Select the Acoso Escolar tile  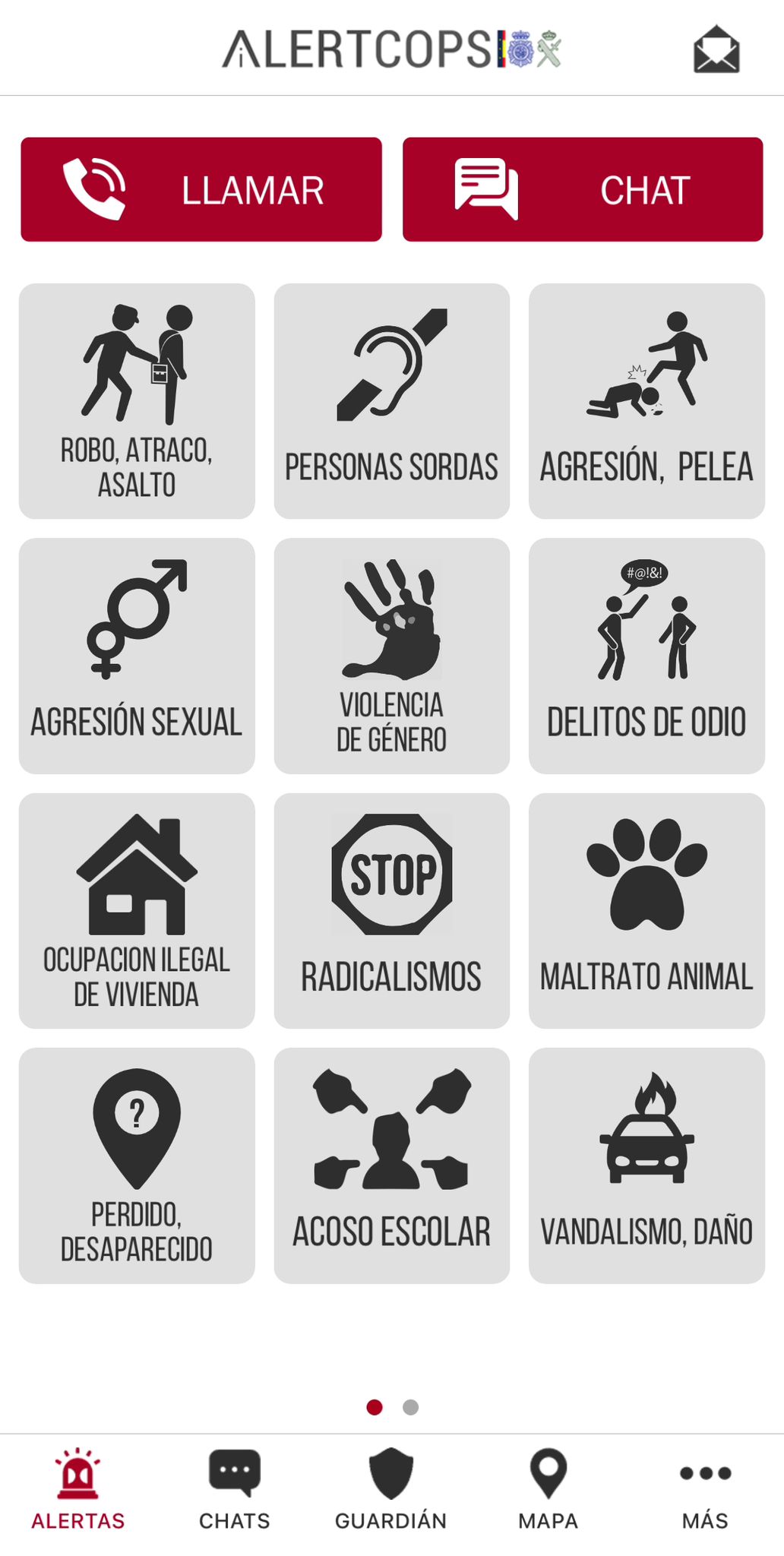click(x=391, y=1165)
